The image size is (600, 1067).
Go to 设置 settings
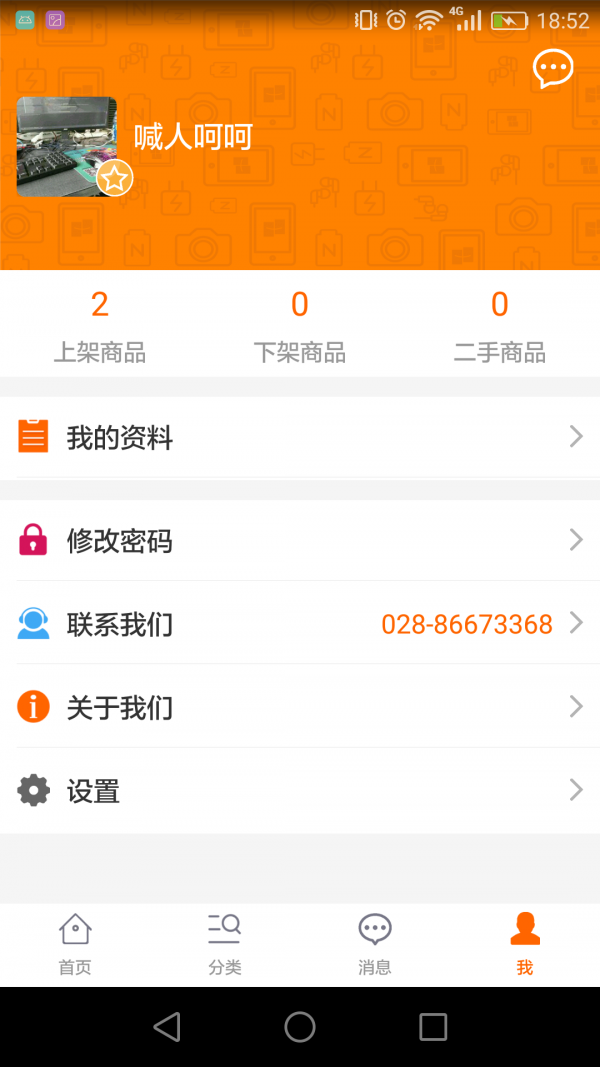[x=300, y=791]
